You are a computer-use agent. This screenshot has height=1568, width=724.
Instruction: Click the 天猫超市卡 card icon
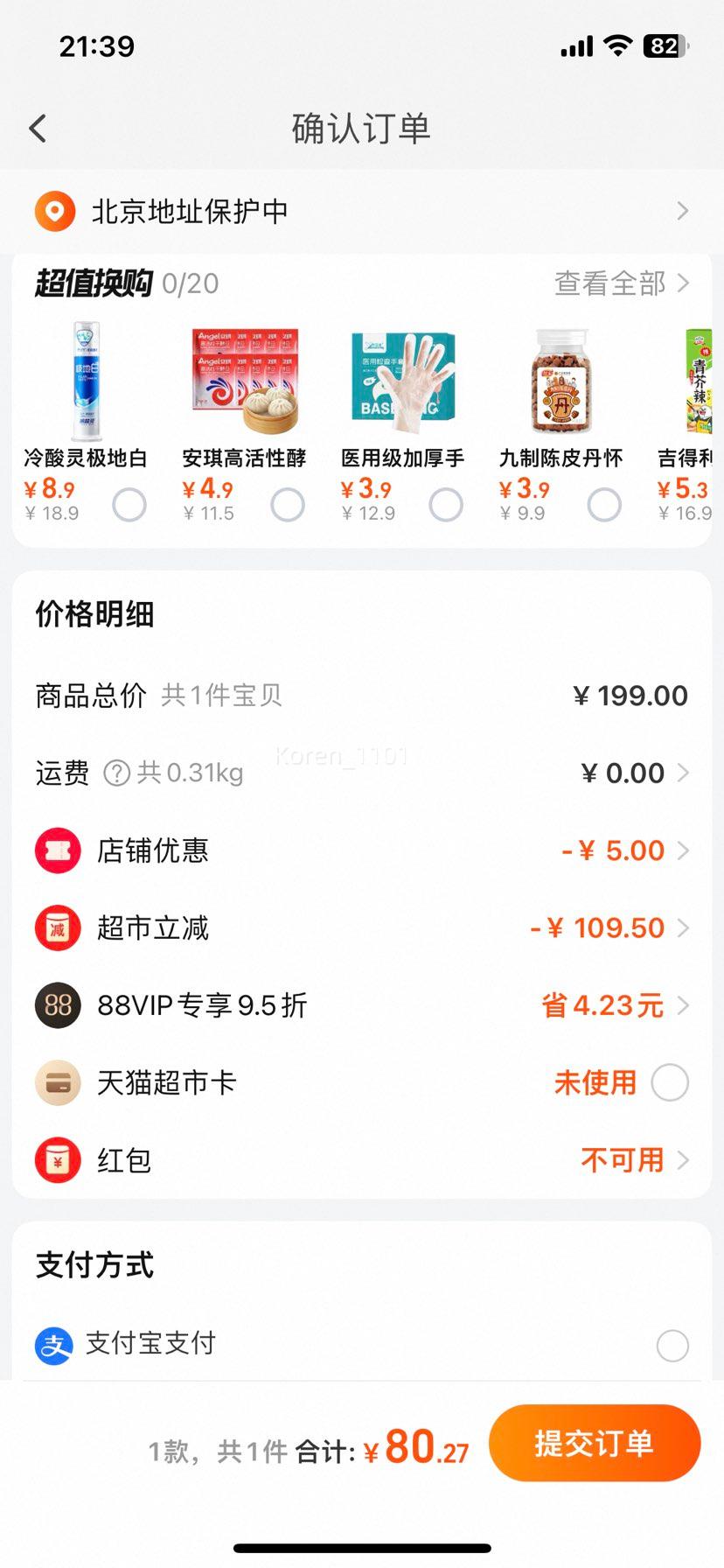[x=57, y=1082]
